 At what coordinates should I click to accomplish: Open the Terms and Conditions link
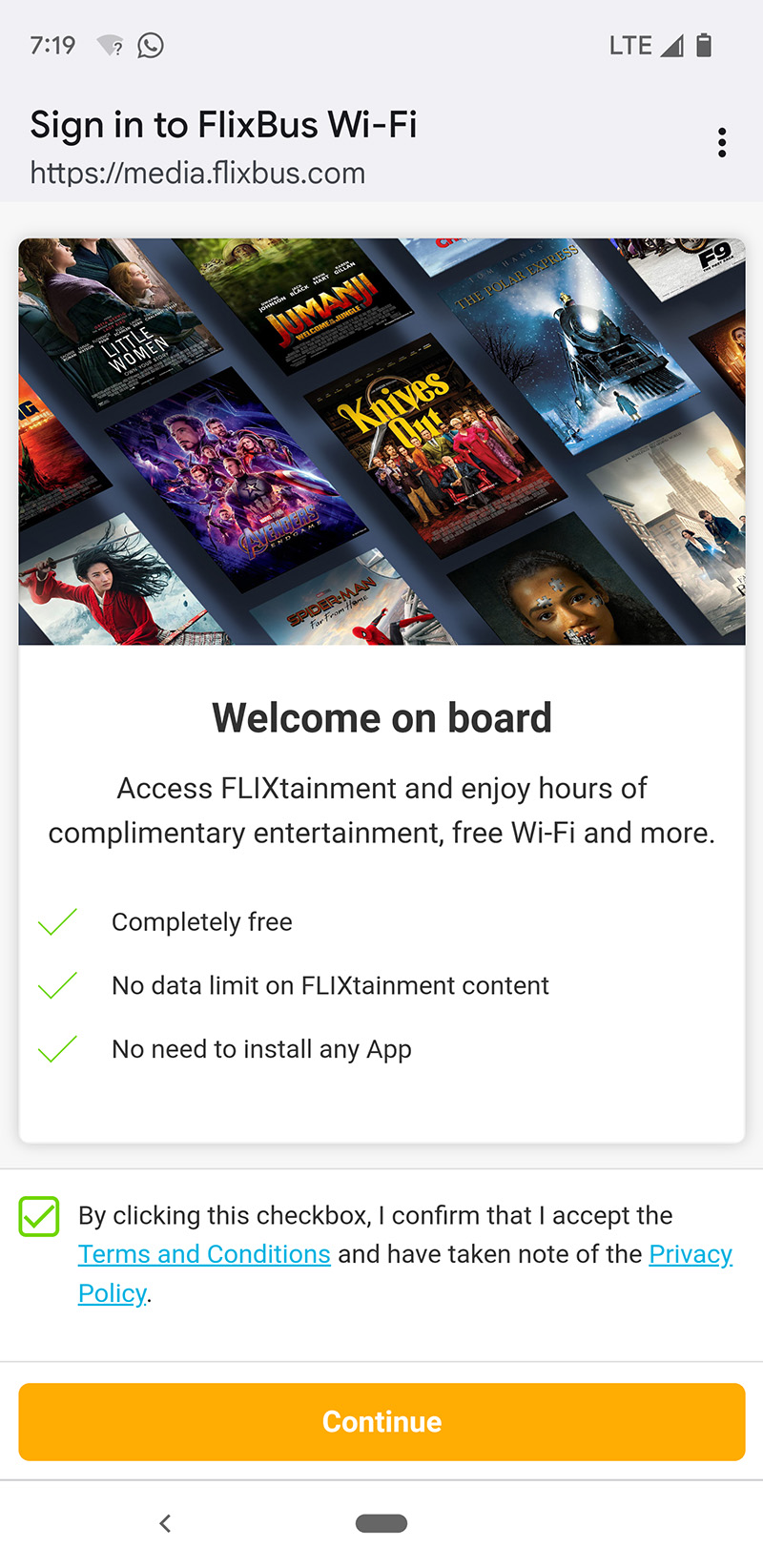204,1254
